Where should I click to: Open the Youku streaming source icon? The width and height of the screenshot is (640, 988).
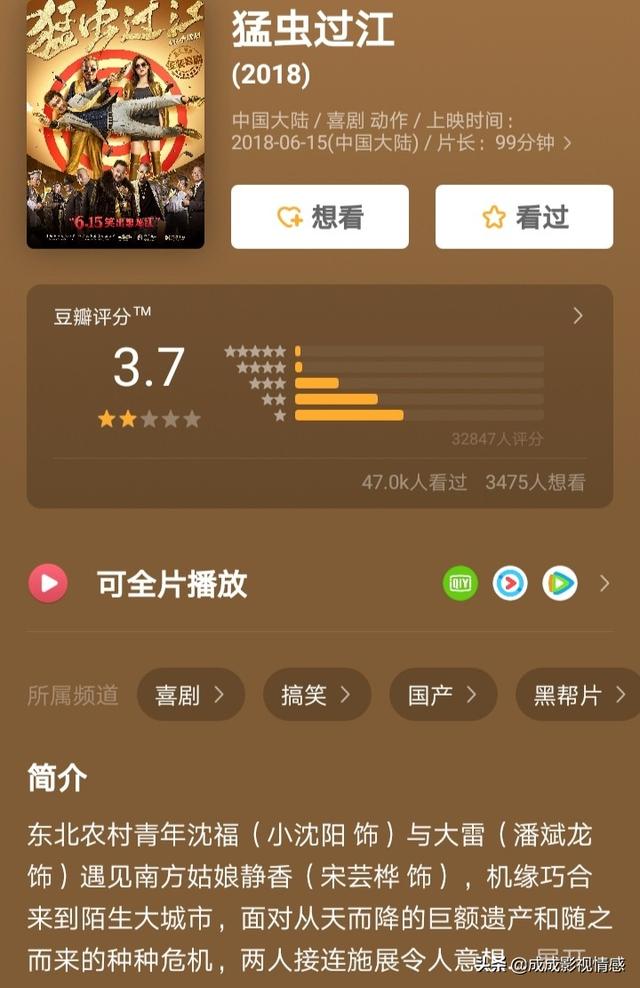click(510, 583)
